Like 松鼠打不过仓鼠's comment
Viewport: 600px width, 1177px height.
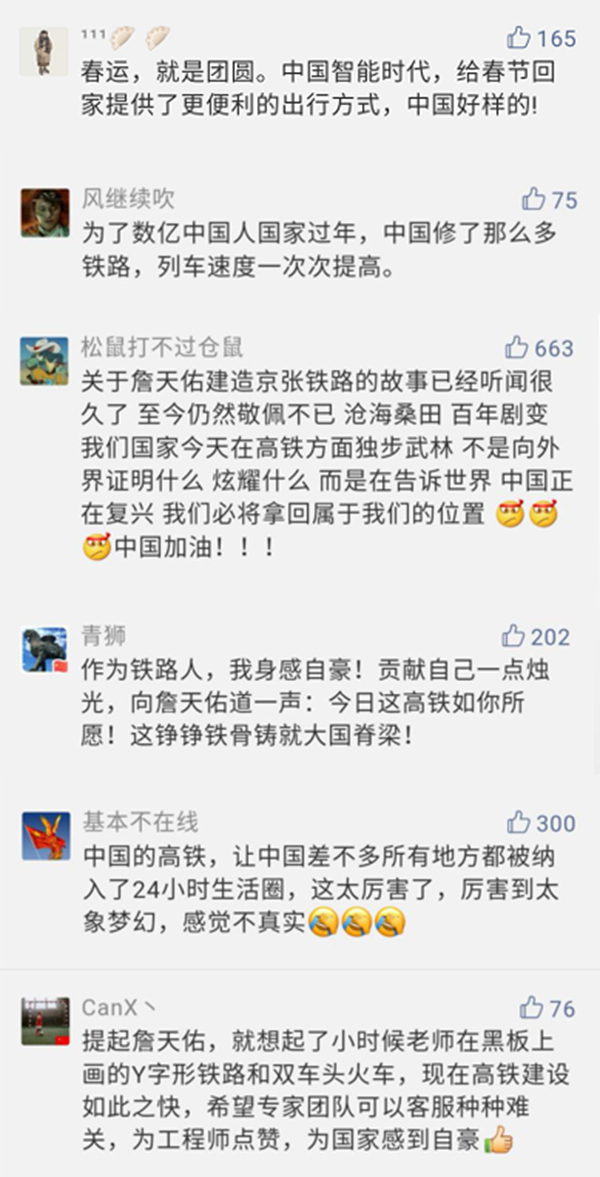pyautogui.click(x=517, y=347)
